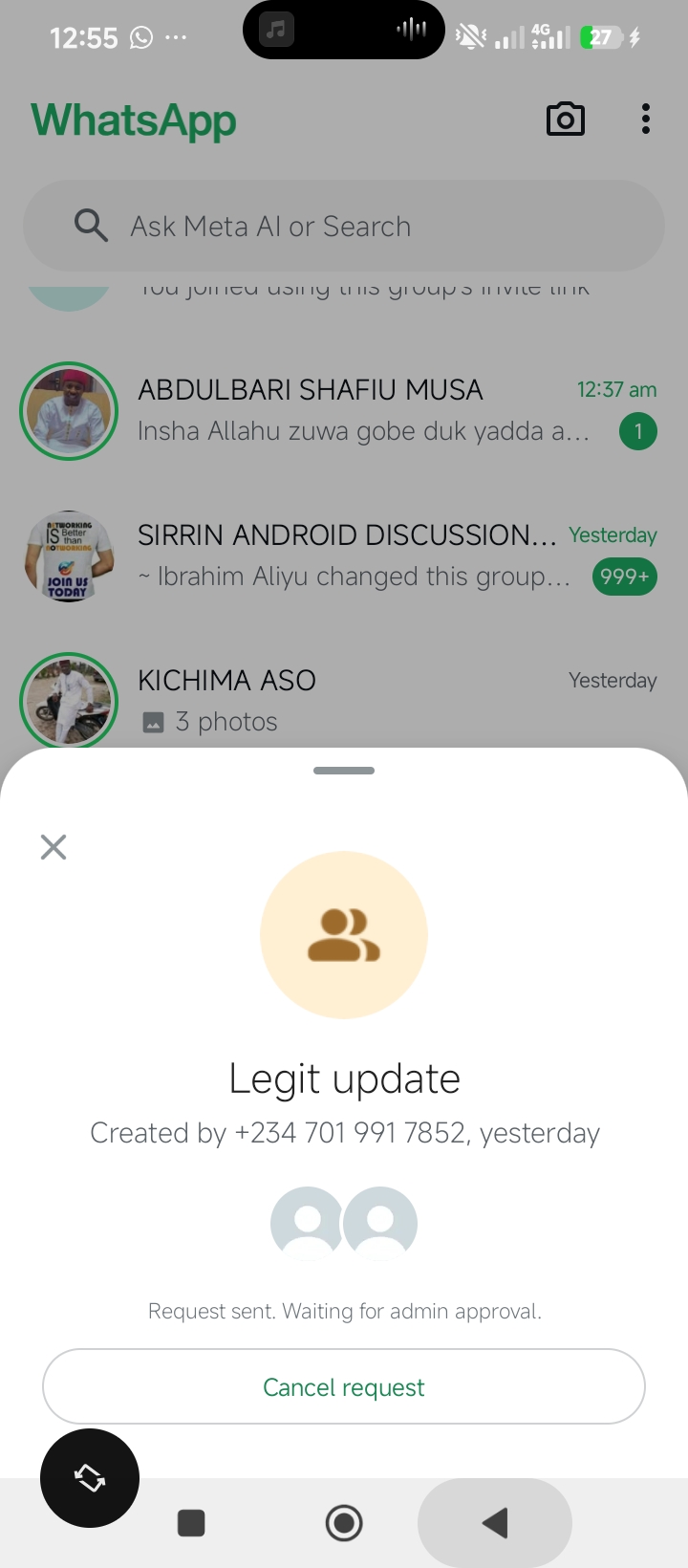Image resolution: width=688 pixels, height=1568 pixels.
Task: Open chat with ABDULBARI SHAFIU MUSA
Action: click(363, 410)
